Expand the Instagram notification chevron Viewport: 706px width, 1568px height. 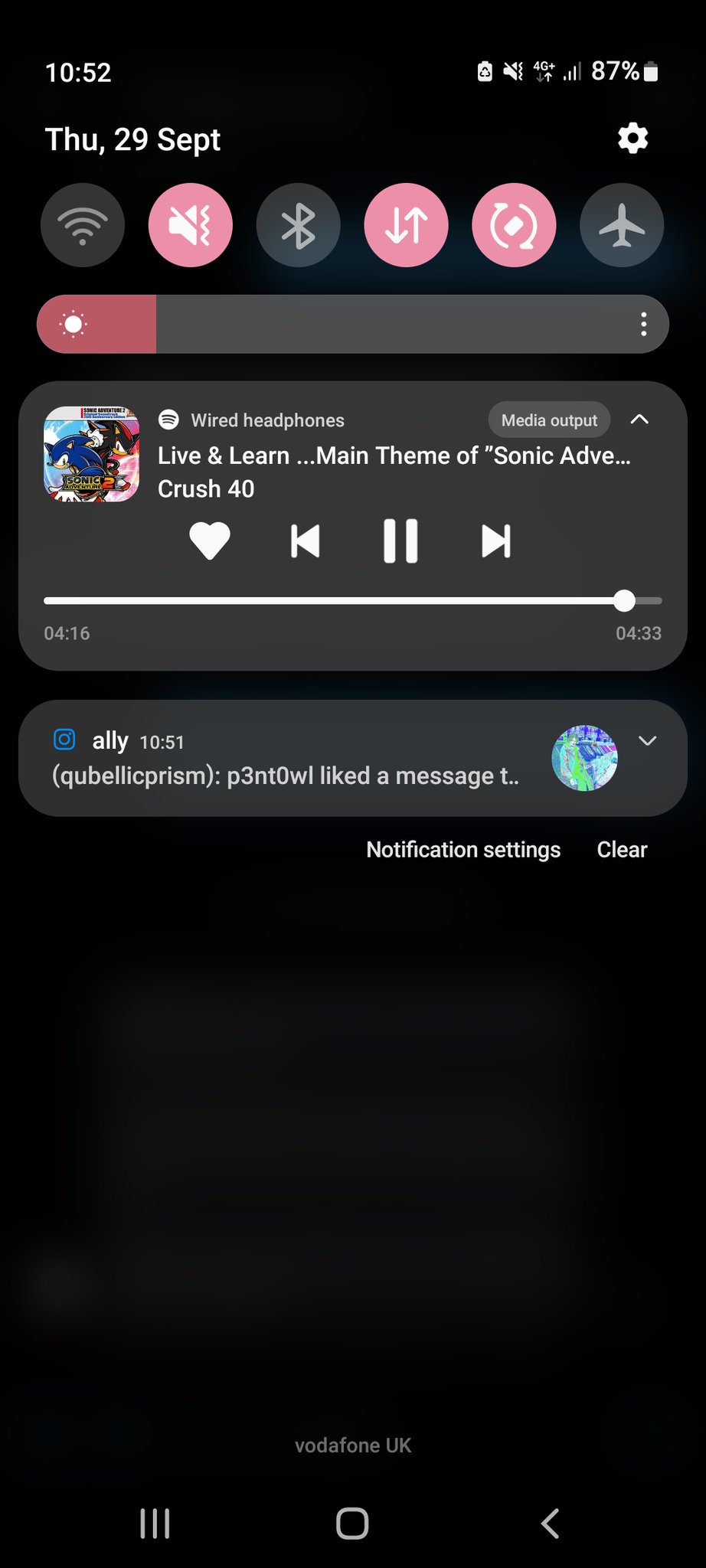[x=647, y=740]
